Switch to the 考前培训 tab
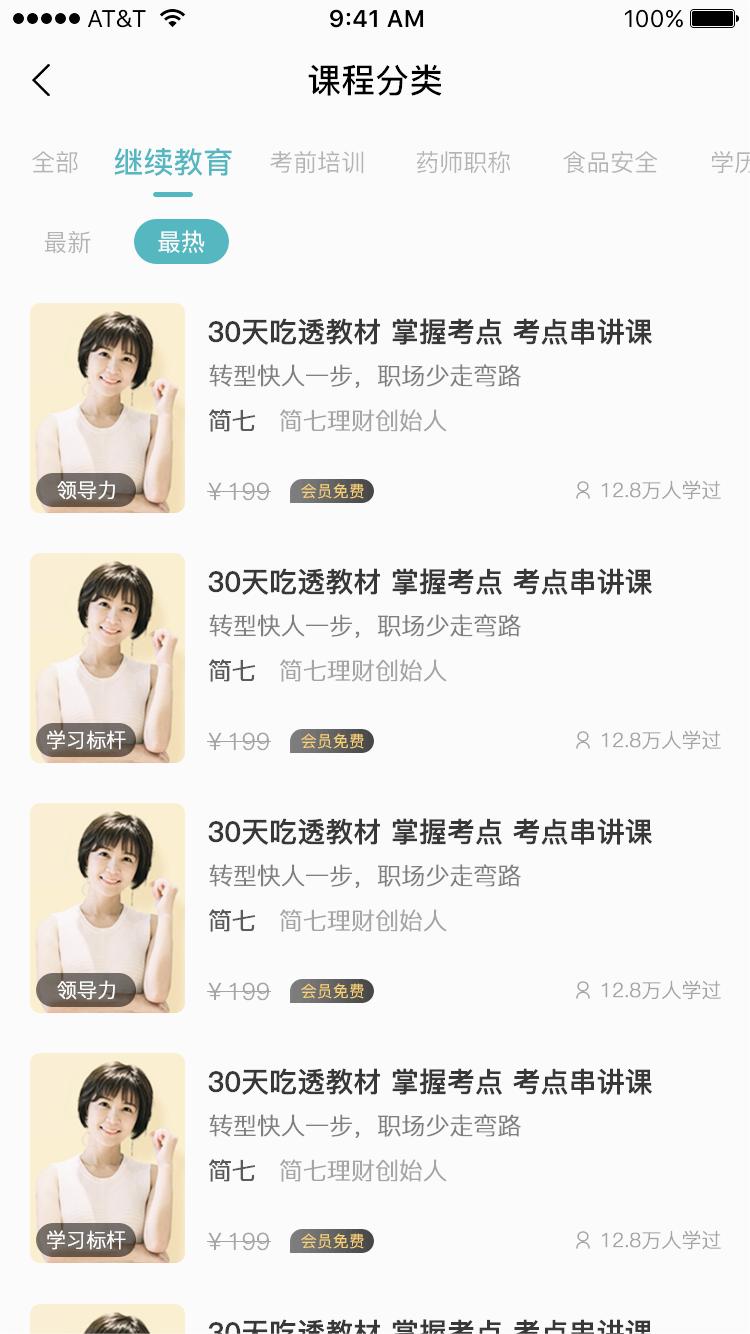The image size is (750, 1334). pos(315,163)
